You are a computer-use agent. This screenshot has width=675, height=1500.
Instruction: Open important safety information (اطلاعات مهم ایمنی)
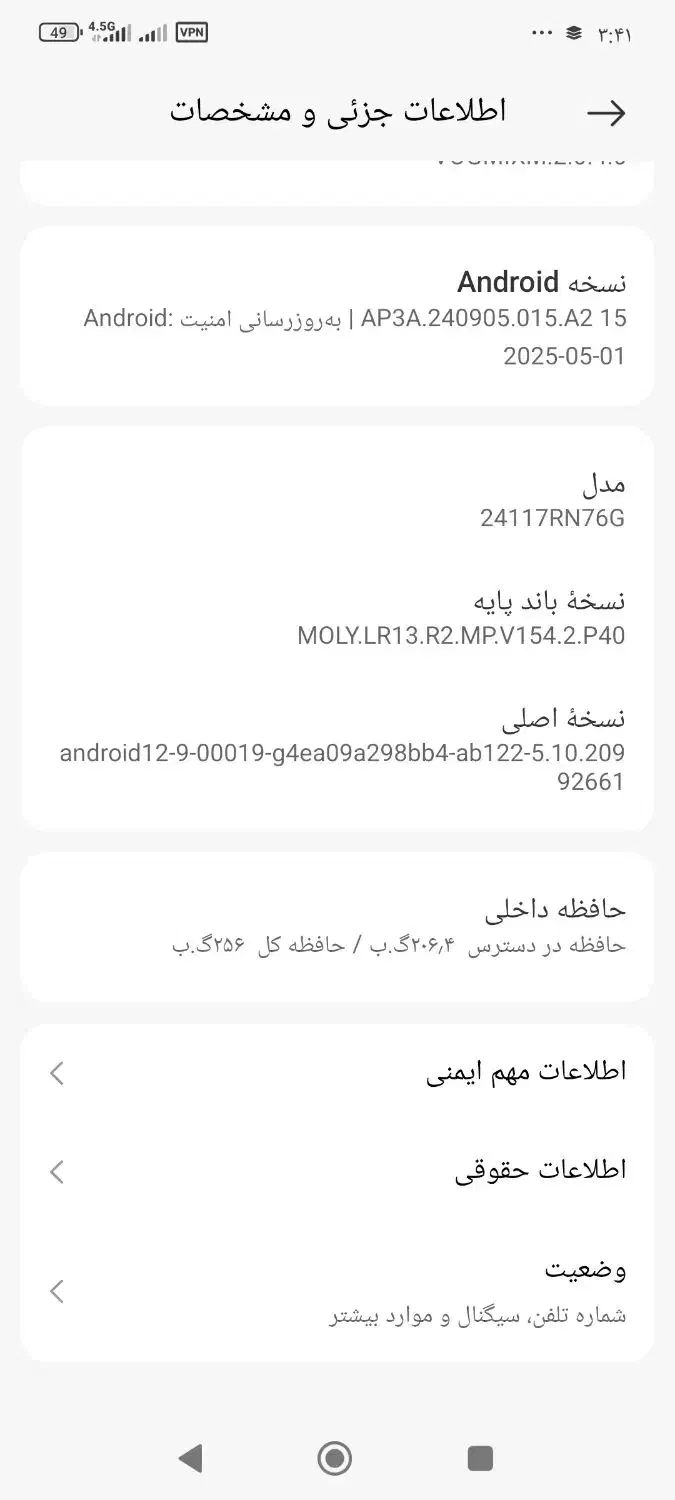coord(337,1072)
